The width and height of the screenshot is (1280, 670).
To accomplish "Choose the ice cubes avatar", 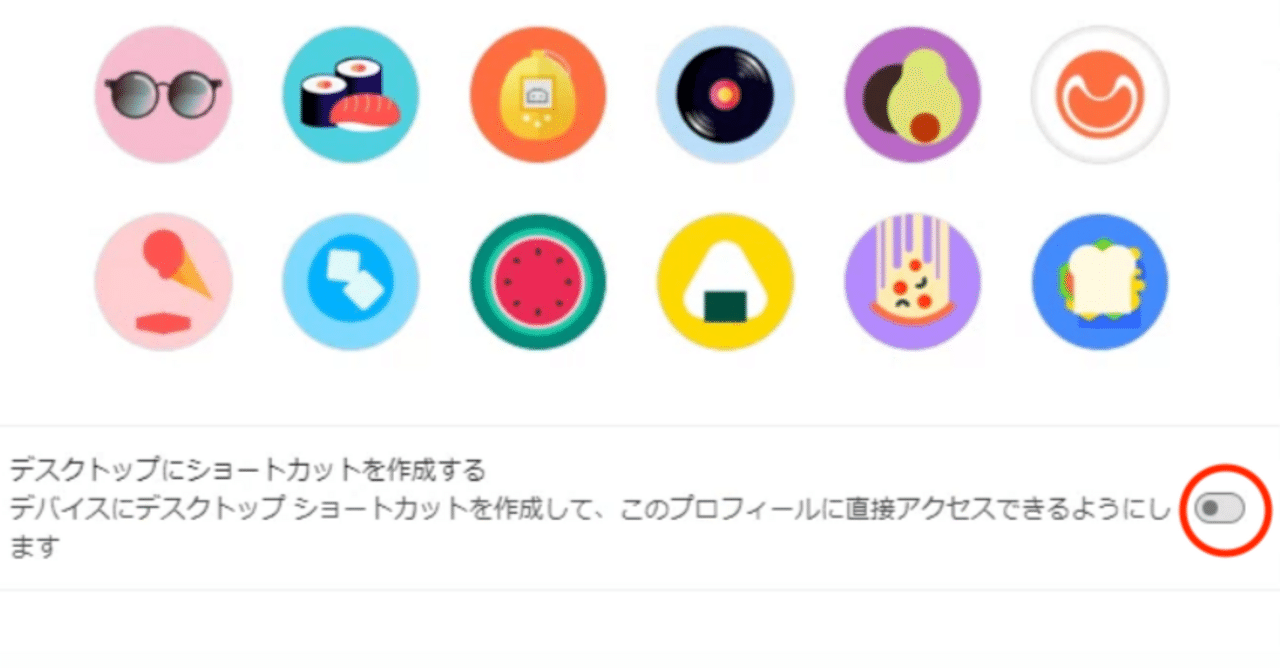I will pos(351,282).
